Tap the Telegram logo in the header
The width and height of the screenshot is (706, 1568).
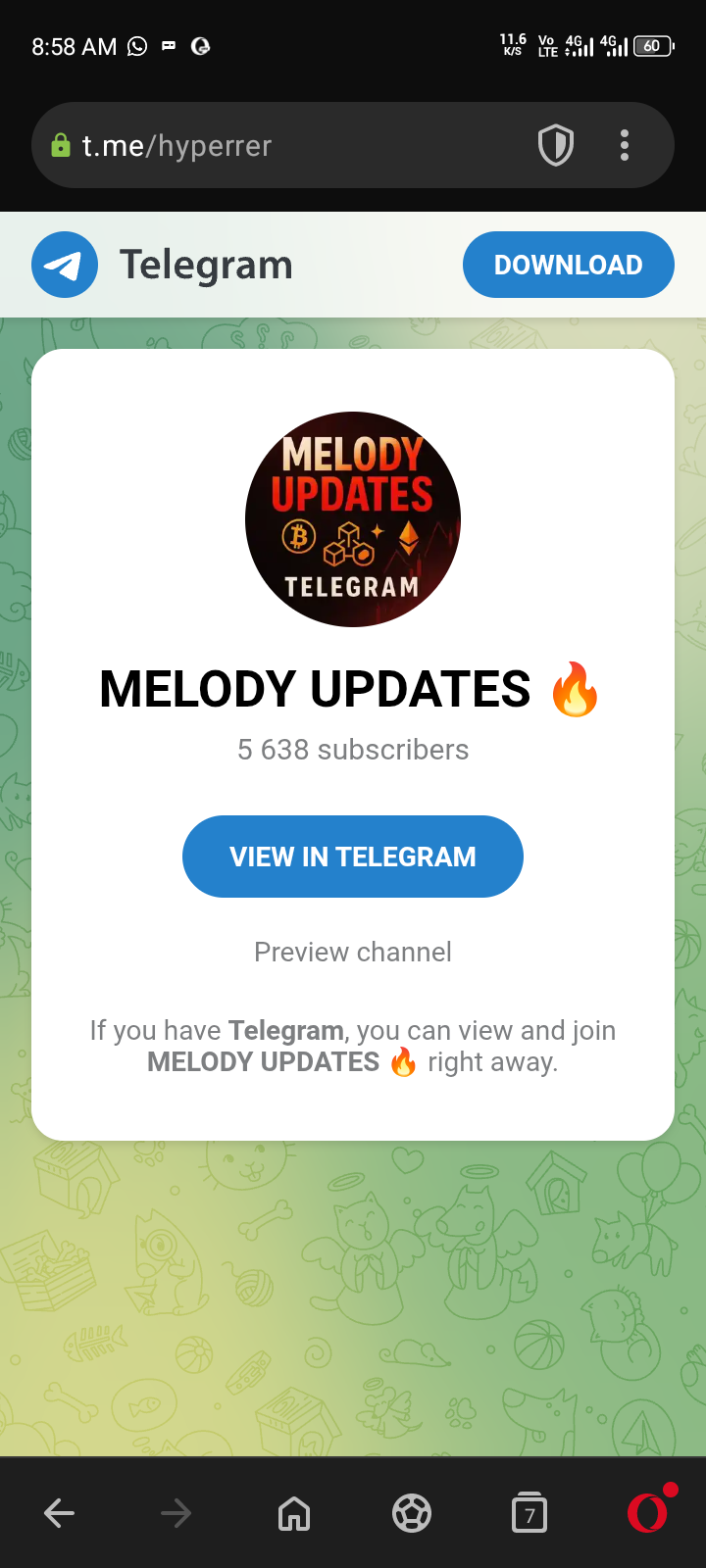pos(65,265)
